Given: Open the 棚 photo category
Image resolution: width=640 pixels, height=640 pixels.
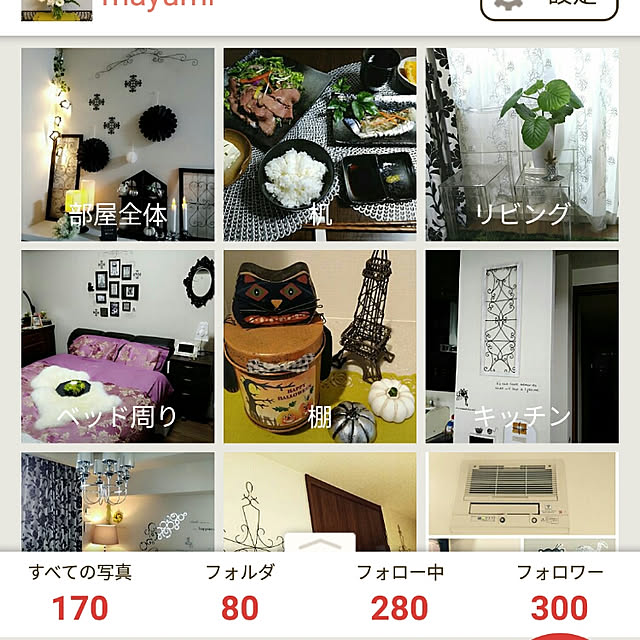Looking at the screenshot, I should click(320, 346).
